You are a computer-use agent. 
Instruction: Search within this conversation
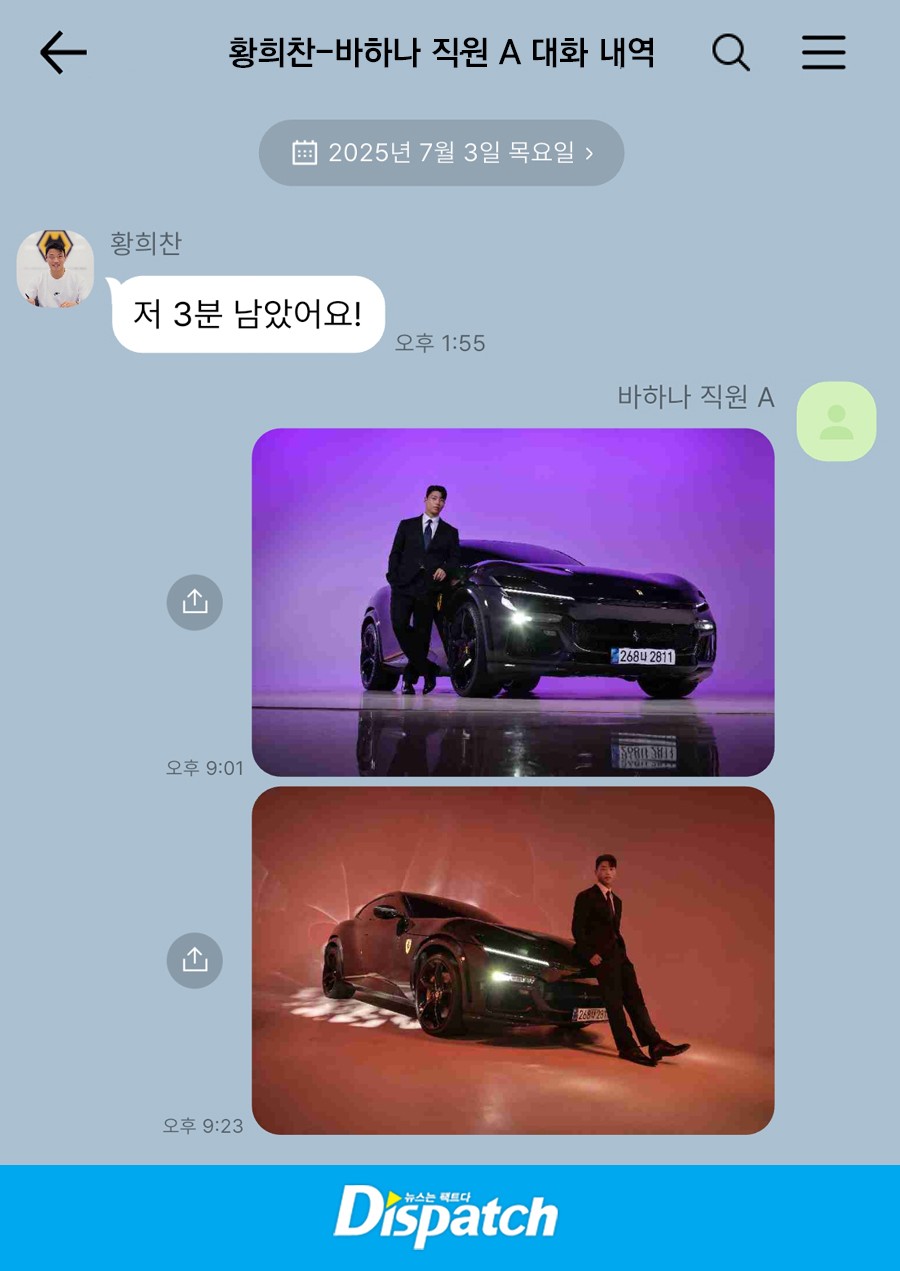731,52
